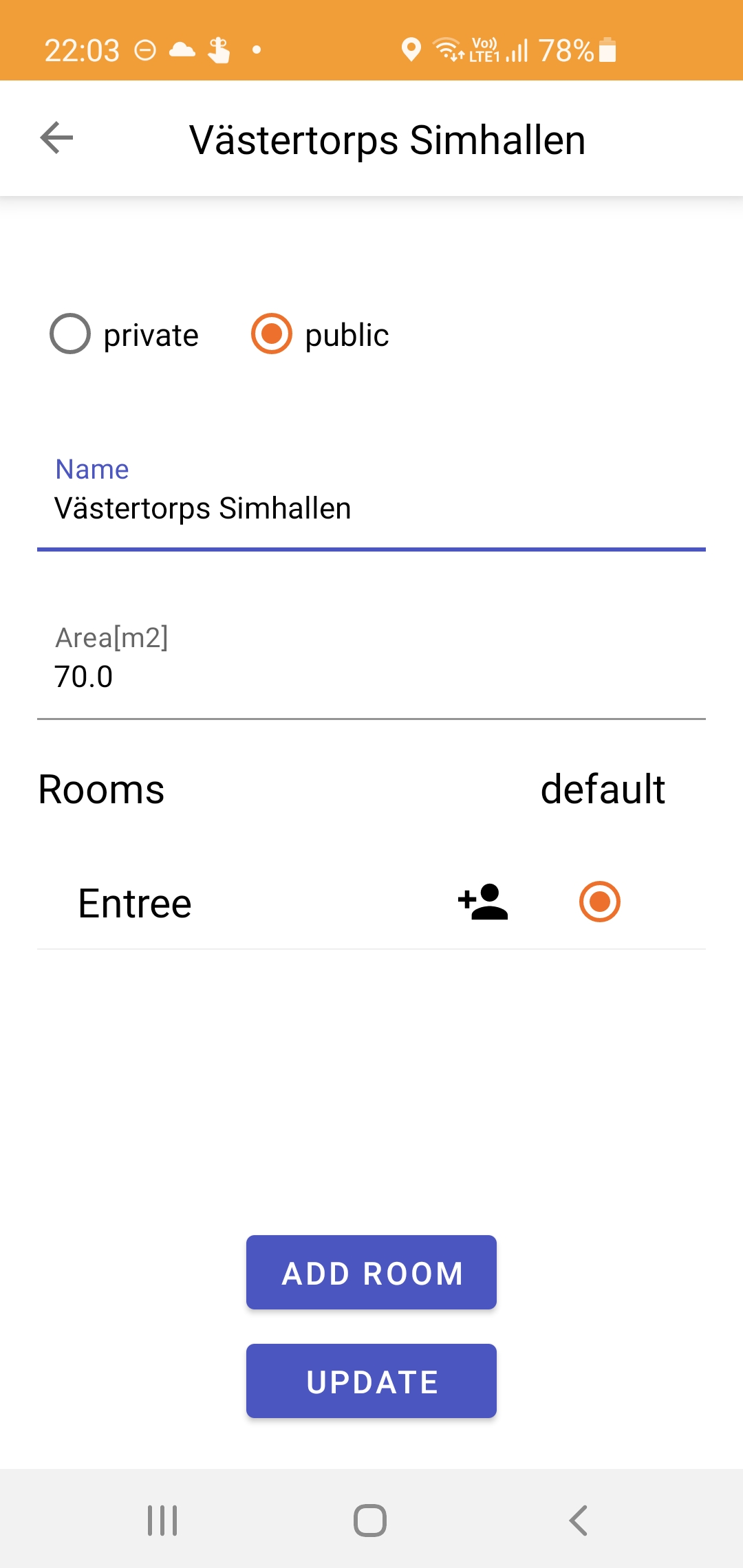
Task: Add a person to the Entree room
Action: (483, 902)
